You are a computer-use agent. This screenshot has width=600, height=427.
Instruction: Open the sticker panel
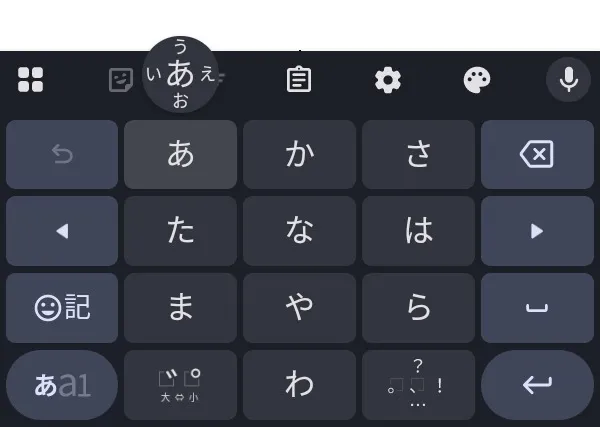pyautogui.click(x=120, y=80)
